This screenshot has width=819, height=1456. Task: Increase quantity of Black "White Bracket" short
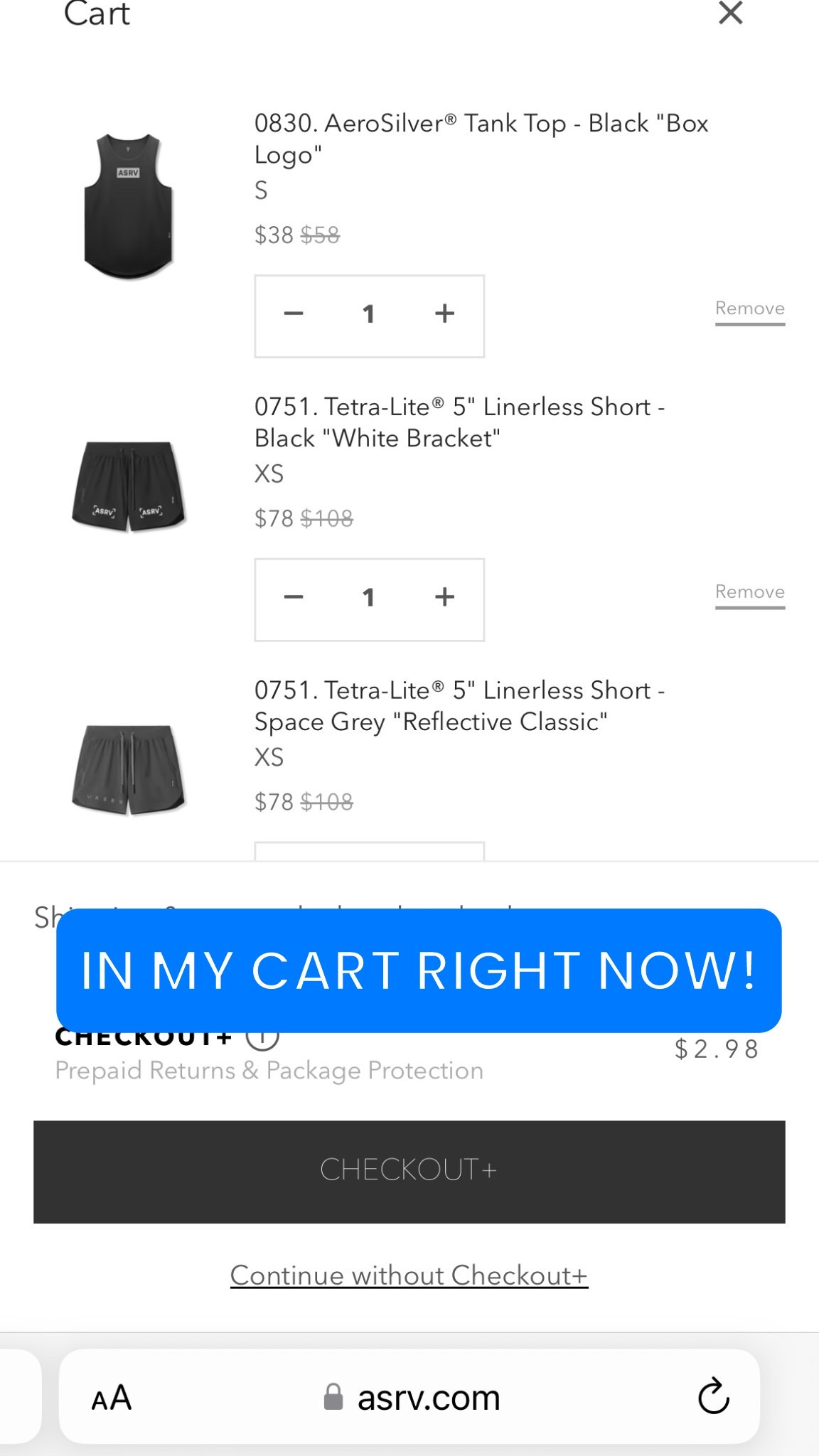coord(445,597)
